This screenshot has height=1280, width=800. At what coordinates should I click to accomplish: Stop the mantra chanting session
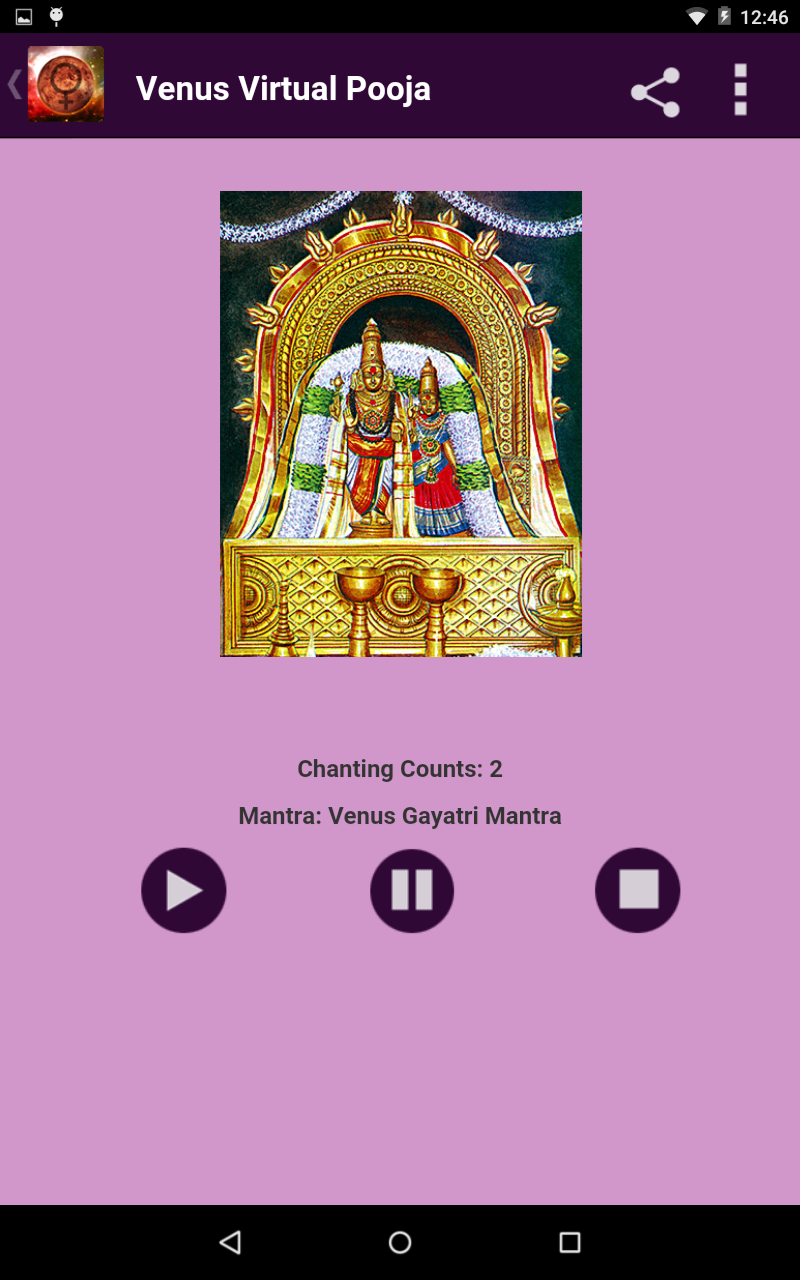tap(638, 890)
